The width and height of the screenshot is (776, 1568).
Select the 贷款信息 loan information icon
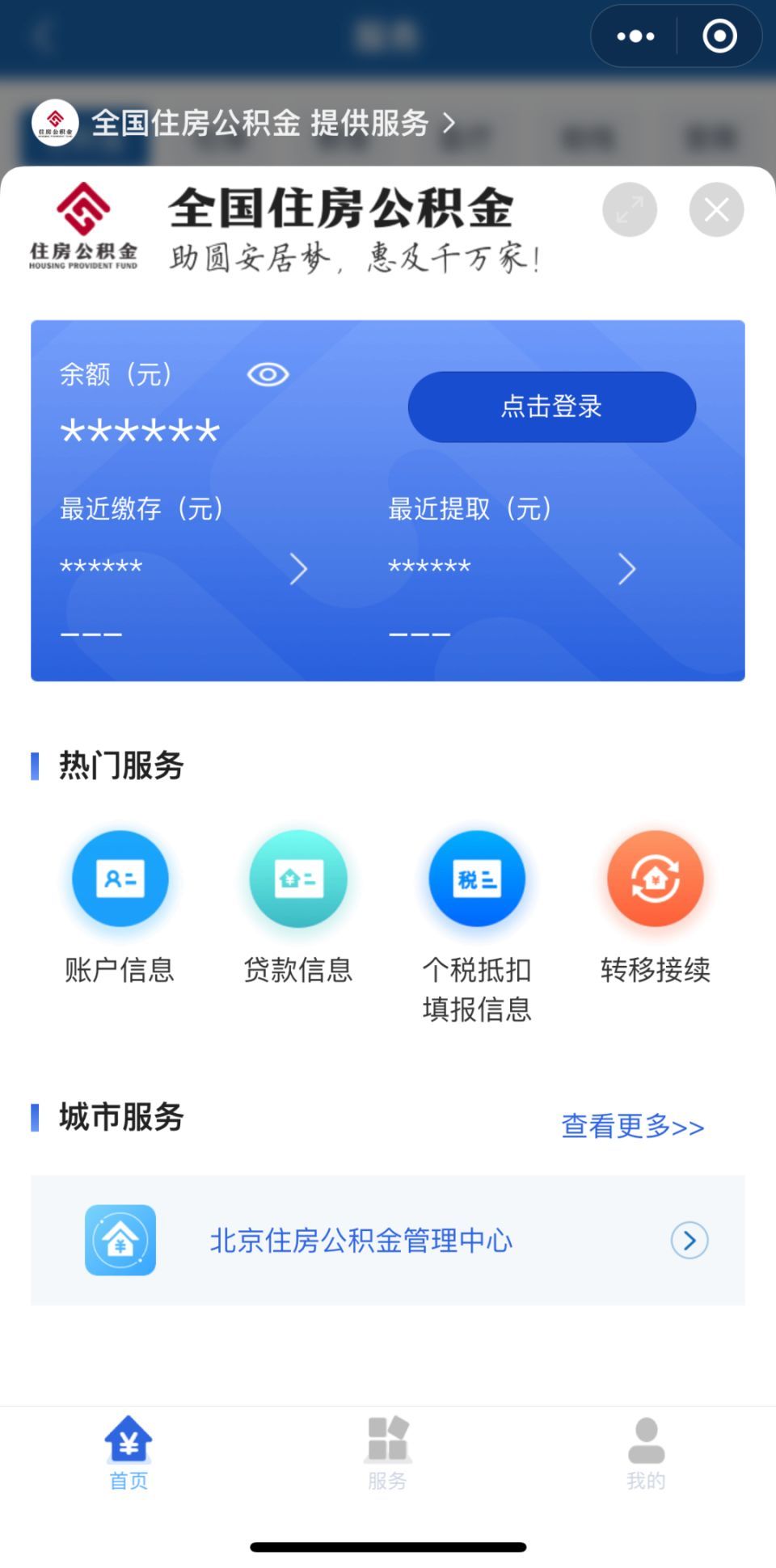[x=297, y=879]
